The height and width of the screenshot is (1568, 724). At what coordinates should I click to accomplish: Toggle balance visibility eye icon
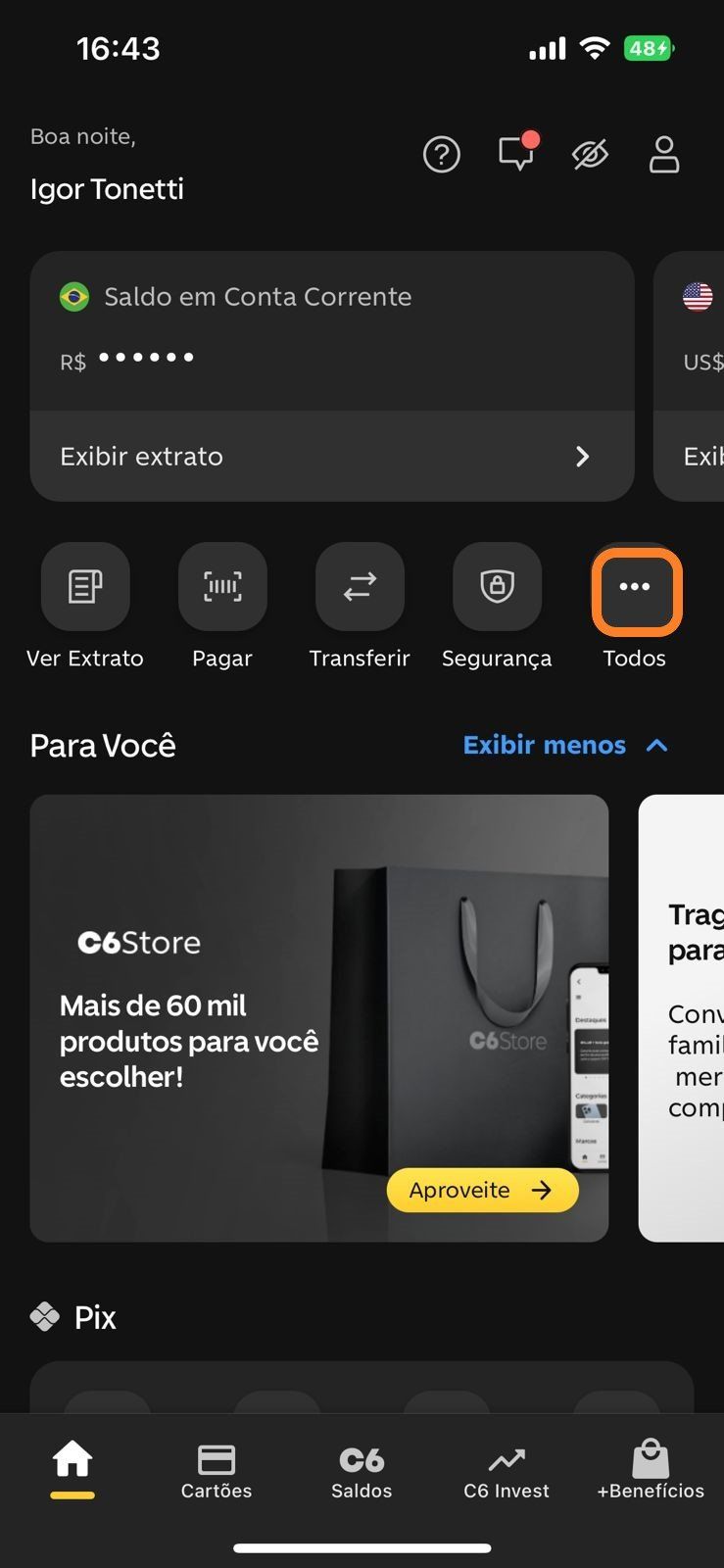(590, 155)
